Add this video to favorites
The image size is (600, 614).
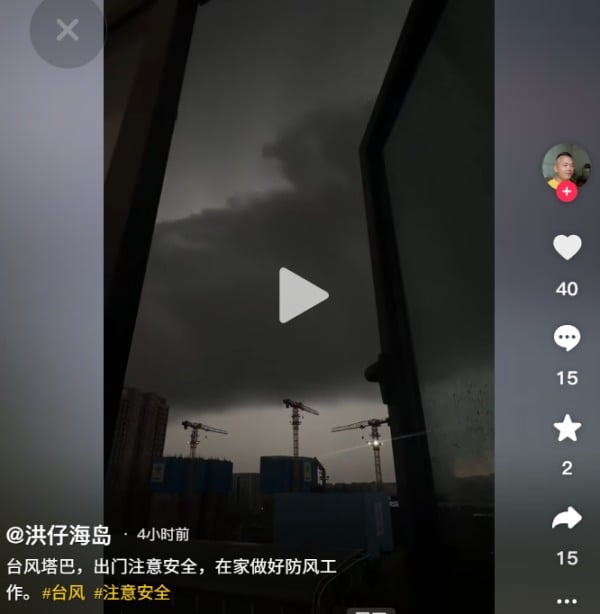(567, 428)
